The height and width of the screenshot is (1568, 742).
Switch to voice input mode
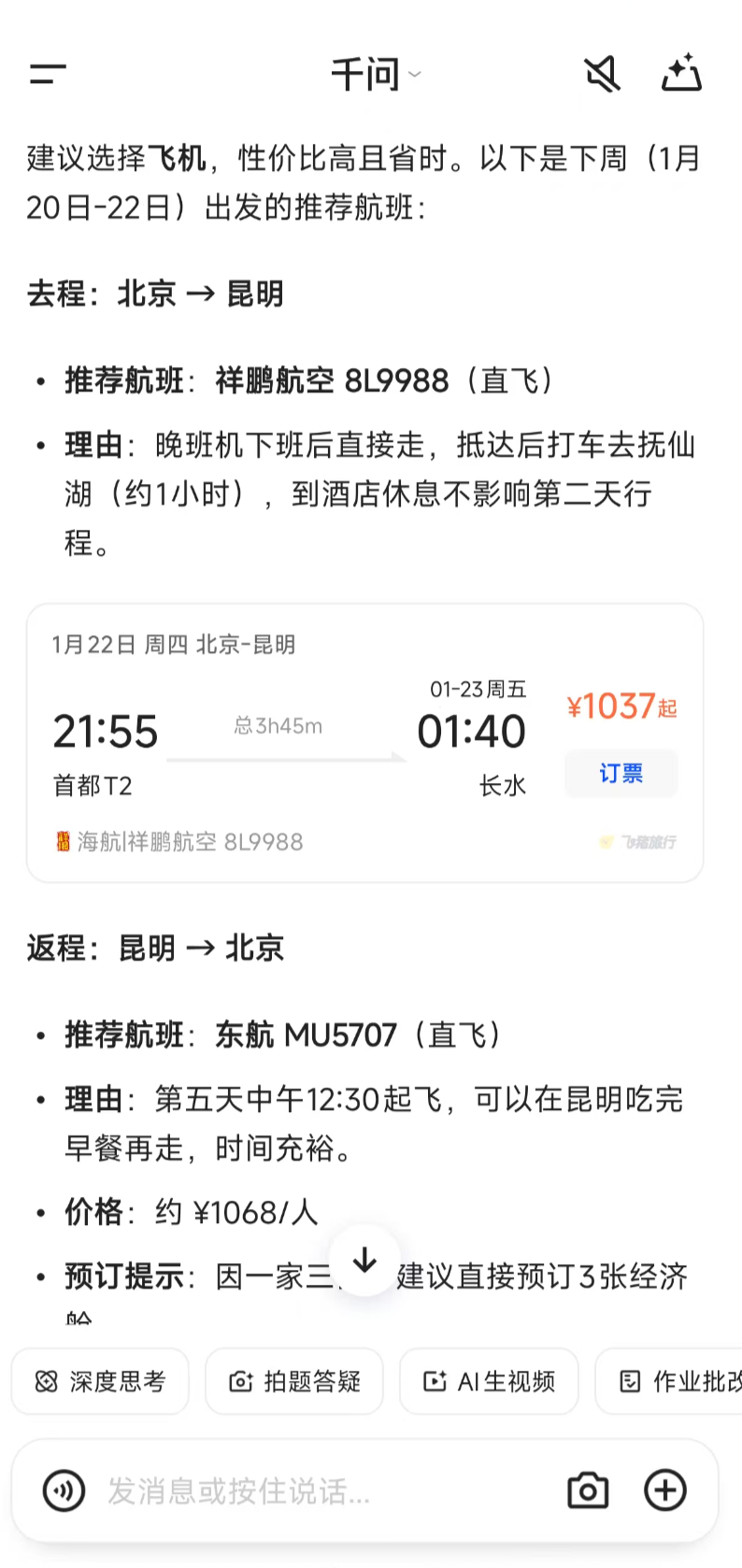64,1490
